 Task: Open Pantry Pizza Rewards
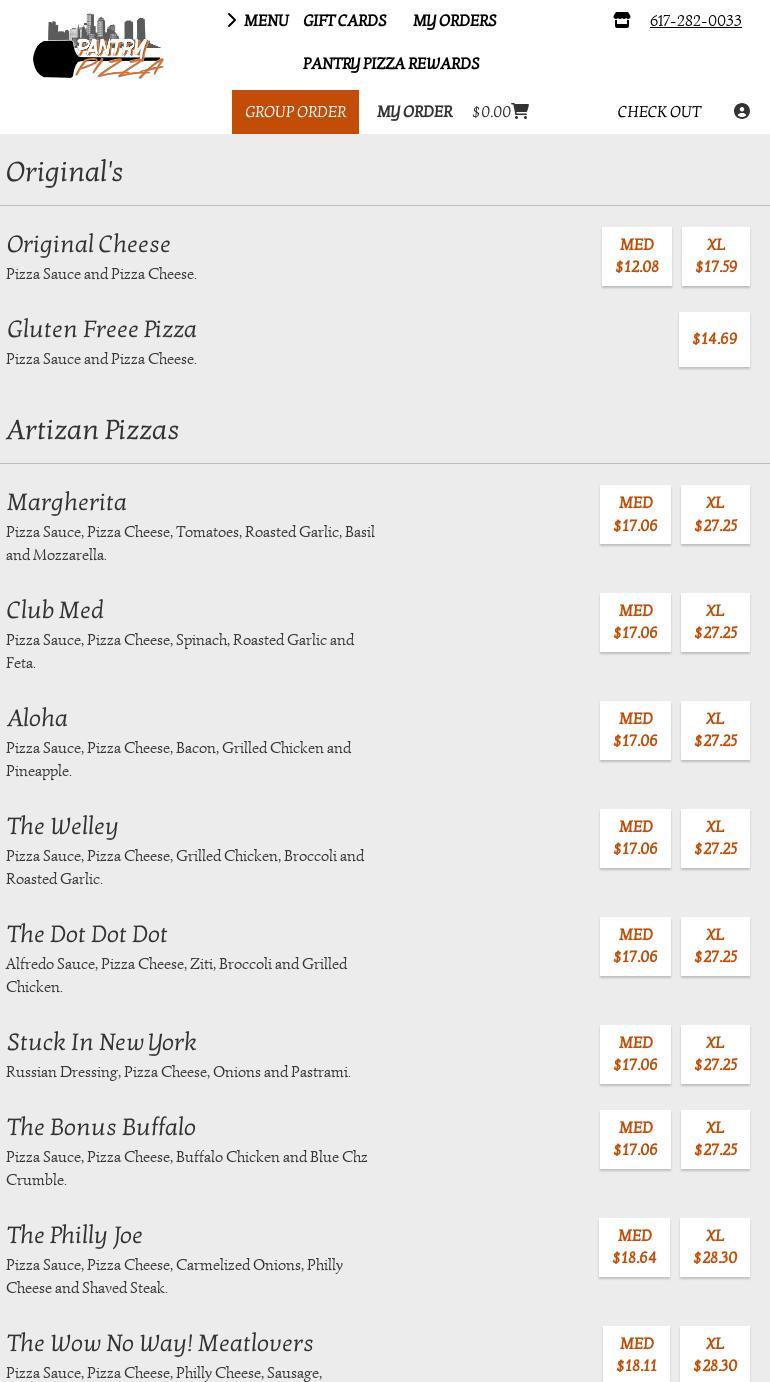click(391, 64)
